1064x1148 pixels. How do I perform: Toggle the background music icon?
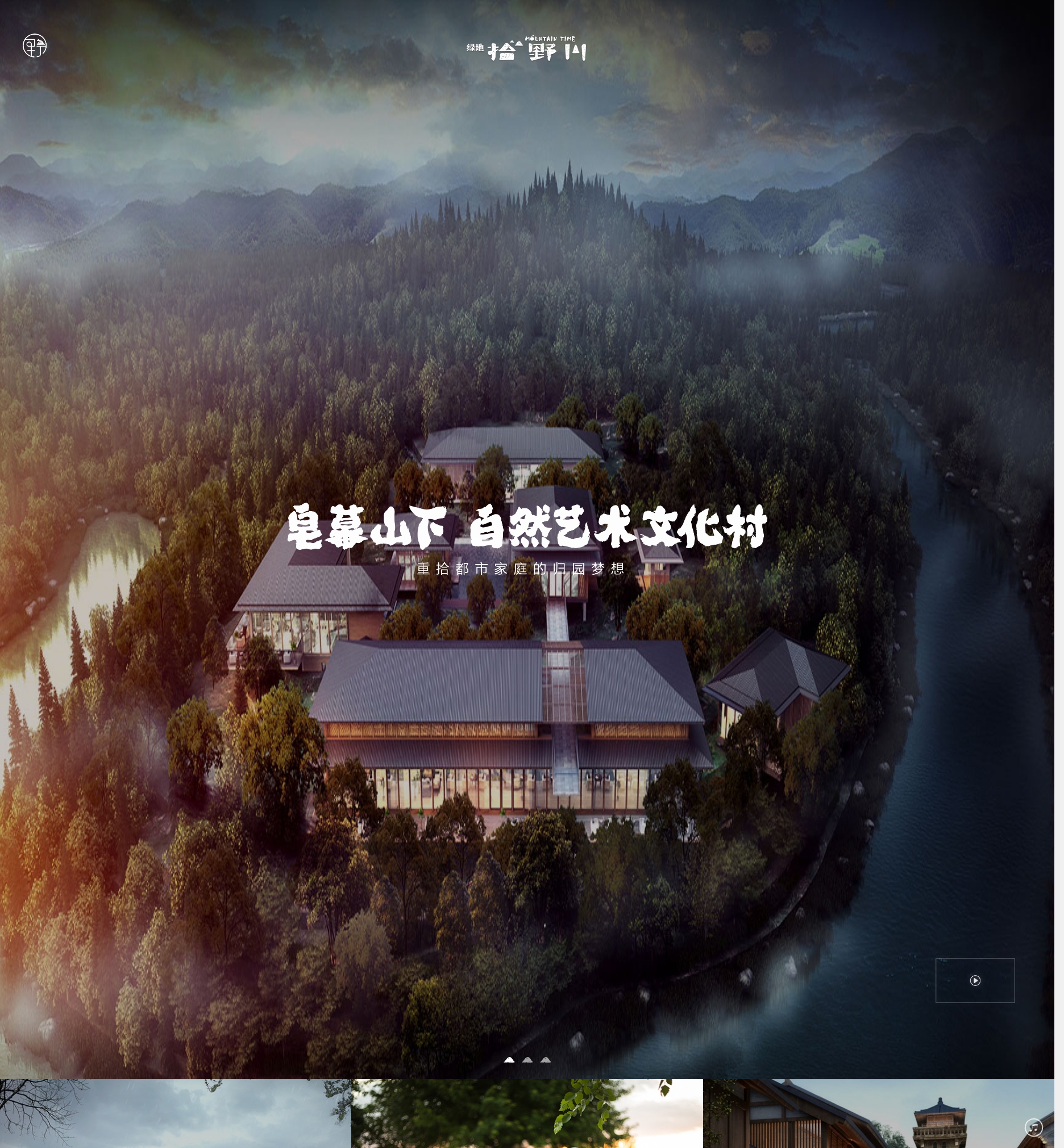1033,1128
